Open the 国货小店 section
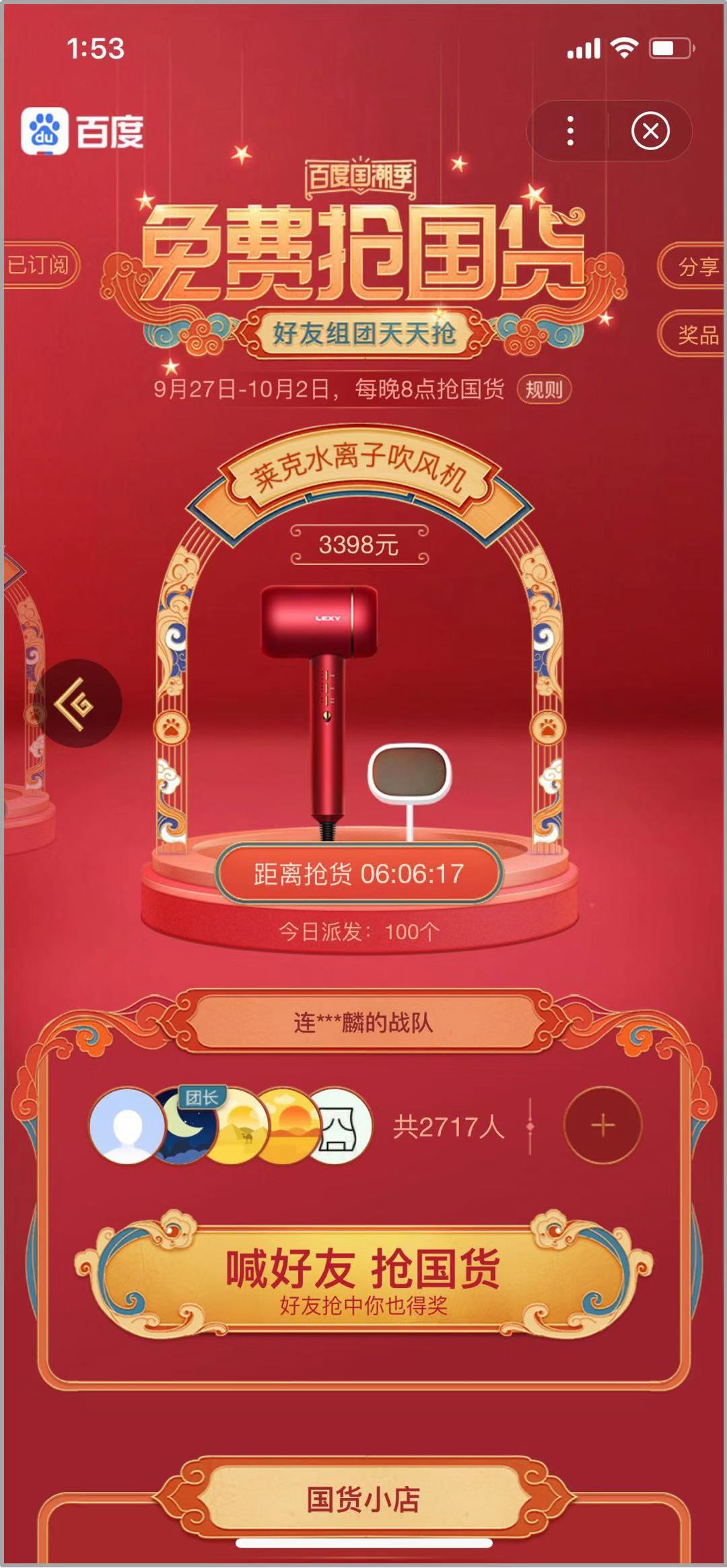 (x=362, y=1500)
